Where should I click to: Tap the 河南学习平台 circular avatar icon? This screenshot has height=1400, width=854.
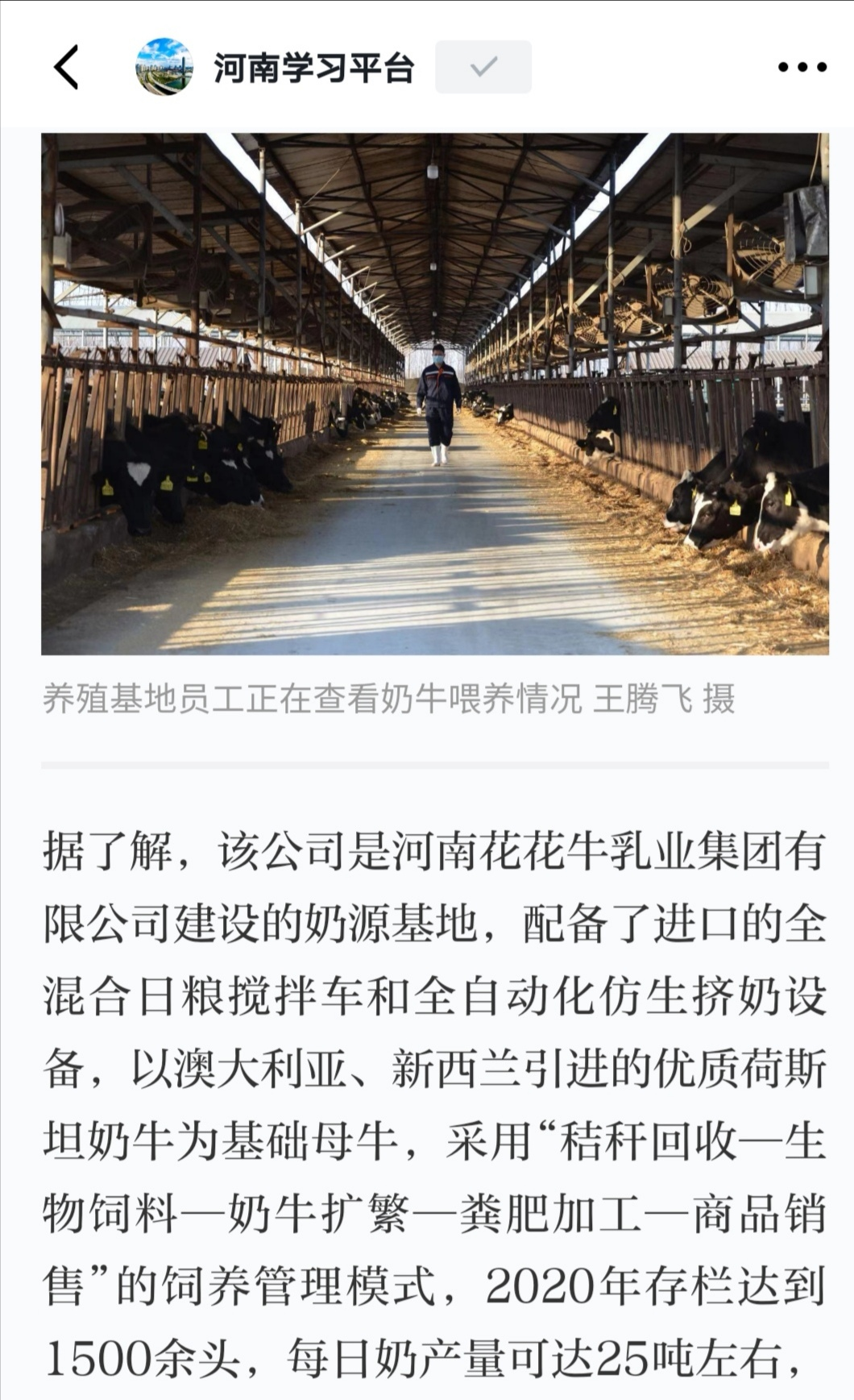pos(165,66)
